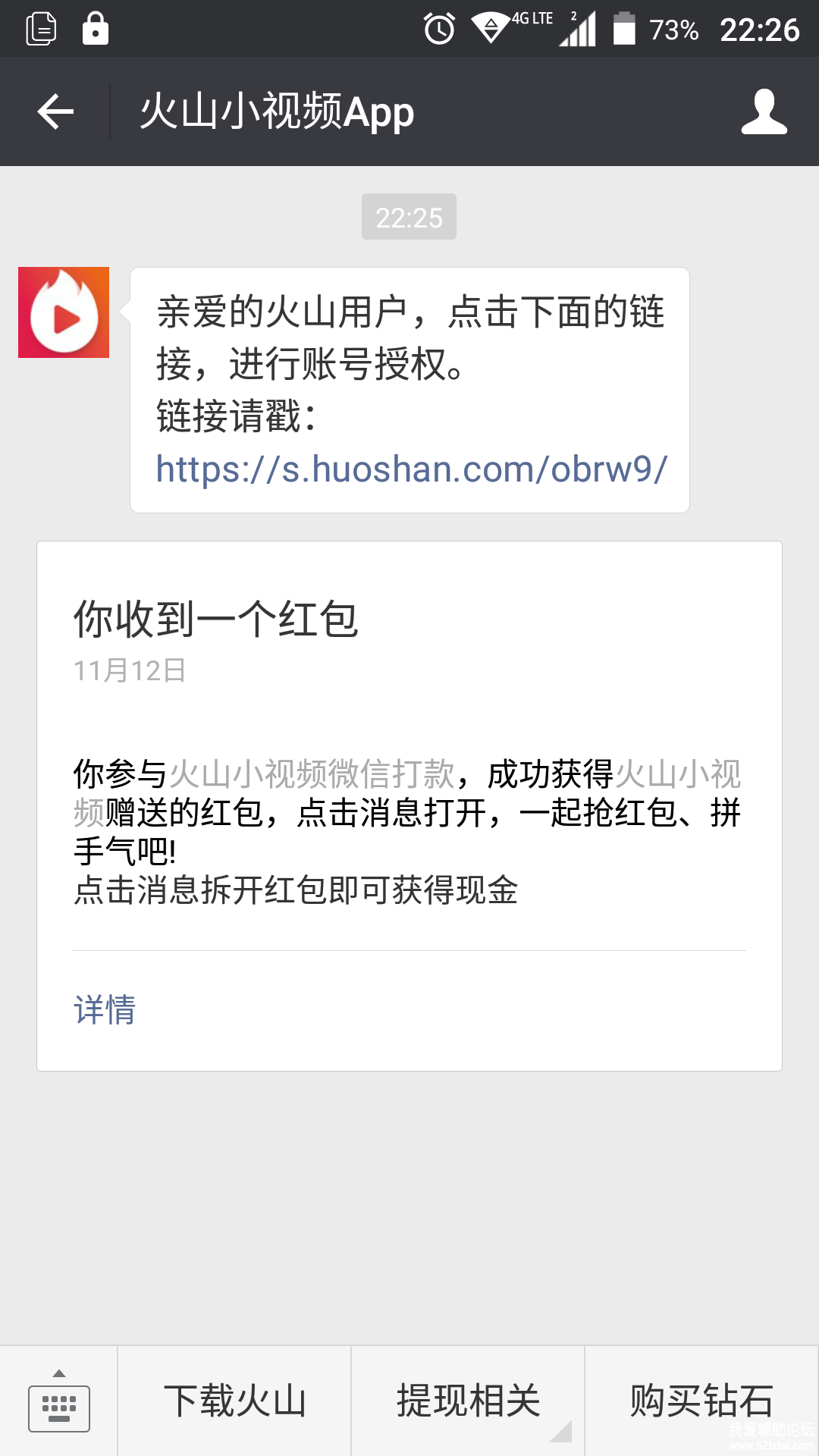The height and width of the screenshot is (1456, 819).
Task: Go back using the arrow icon
Action: click(x=55, y=111)
